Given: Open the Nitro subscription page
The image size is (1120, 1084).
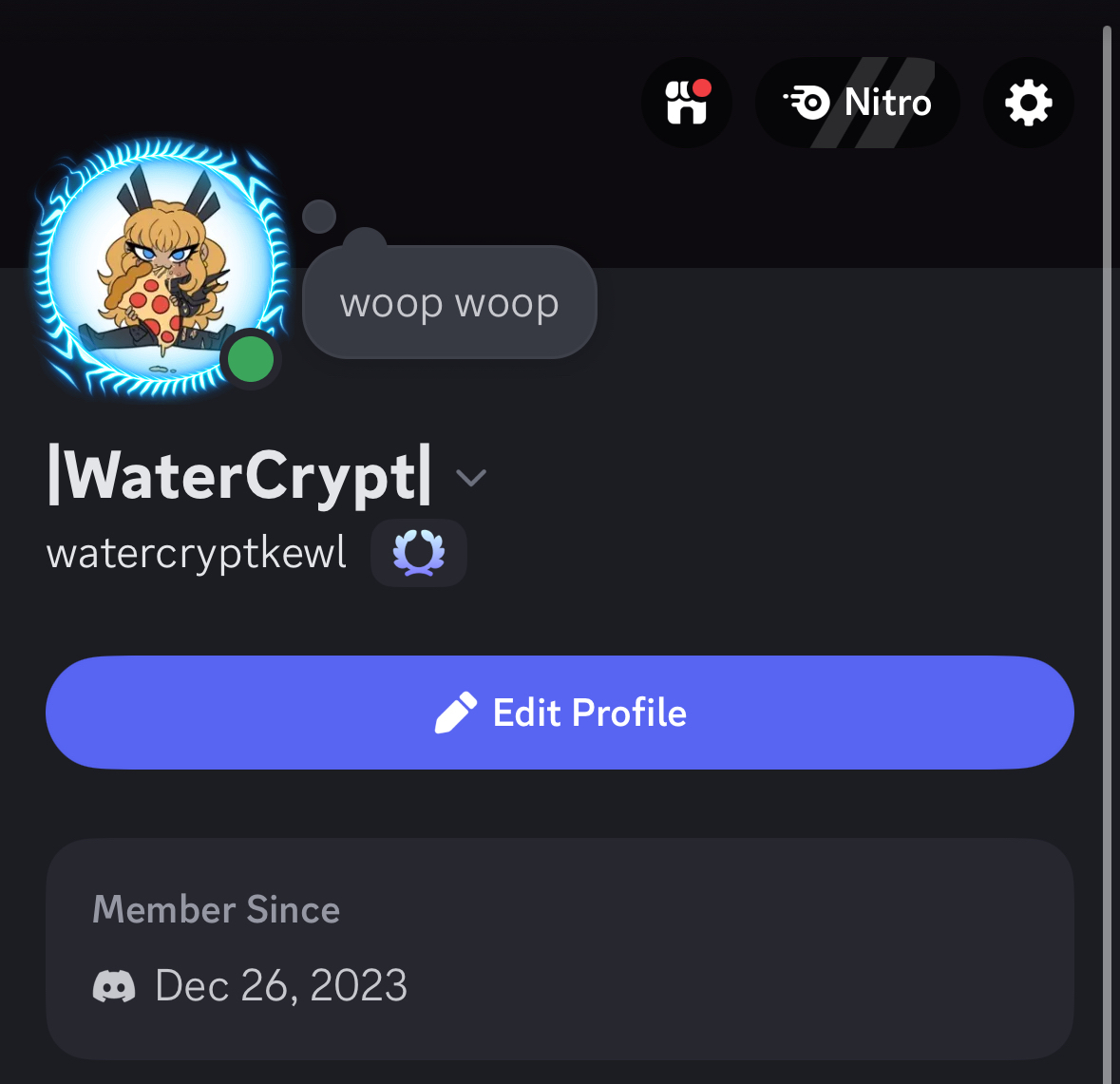Looking at the screenshot, I should coord(857,103).
